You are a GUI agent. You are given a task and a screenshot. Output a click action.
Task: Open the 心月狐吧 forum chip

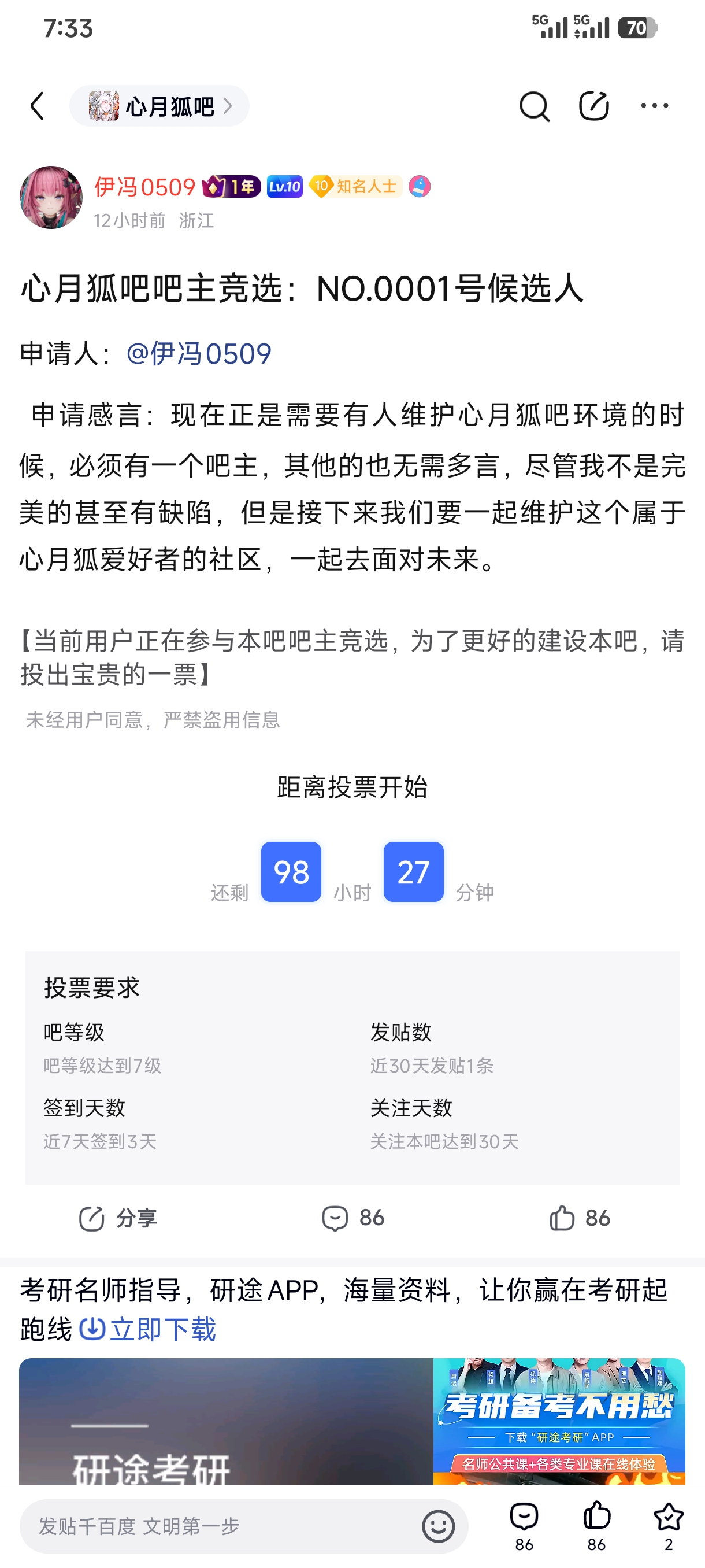point(159,106)
